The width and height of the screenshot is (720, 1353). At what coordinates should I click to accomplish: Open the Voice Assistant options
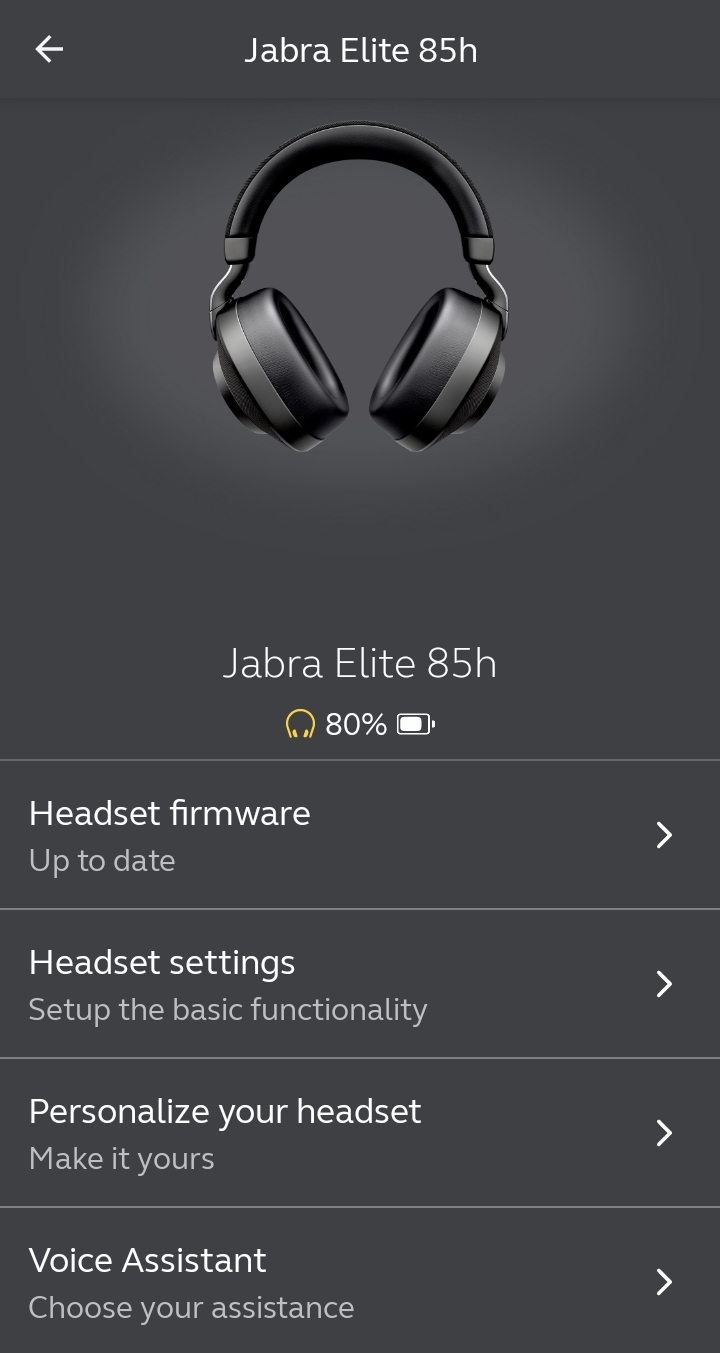point(360,1281)
